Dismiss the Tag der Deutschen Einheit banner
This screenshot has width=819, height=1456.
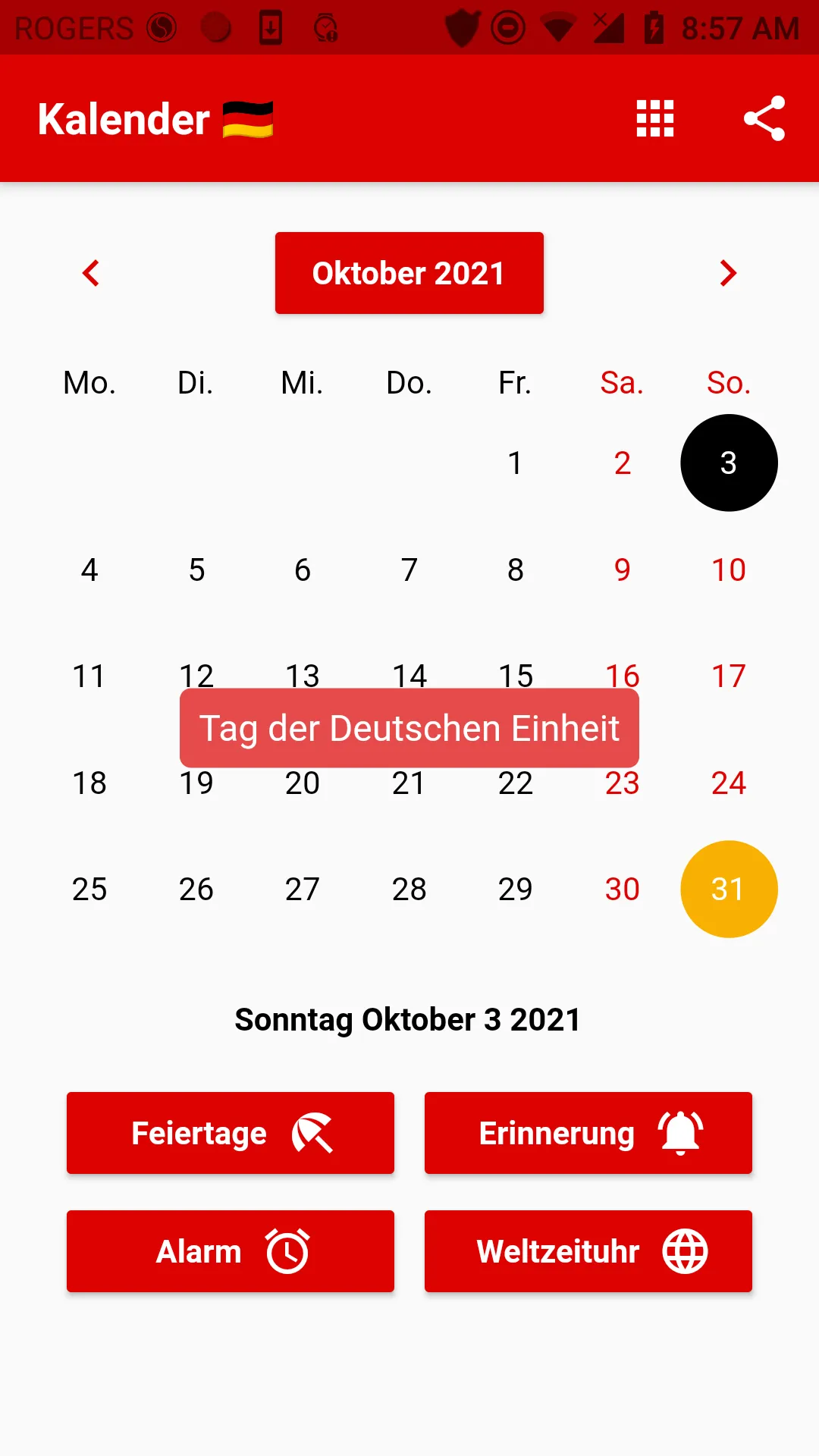point(409,727)
